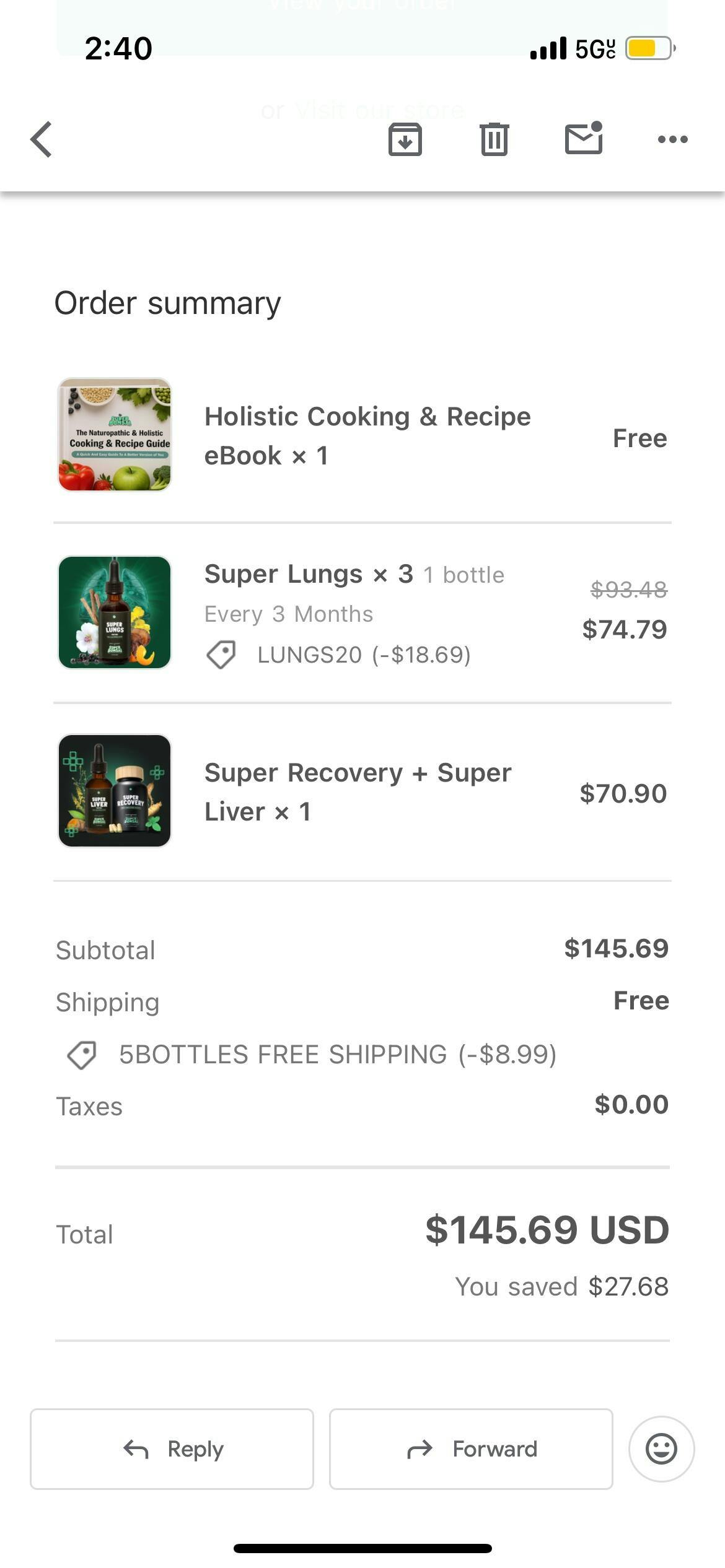Tap the Reply button
Viewport: 725px width, 1568px height.
tap(172, 1449)
